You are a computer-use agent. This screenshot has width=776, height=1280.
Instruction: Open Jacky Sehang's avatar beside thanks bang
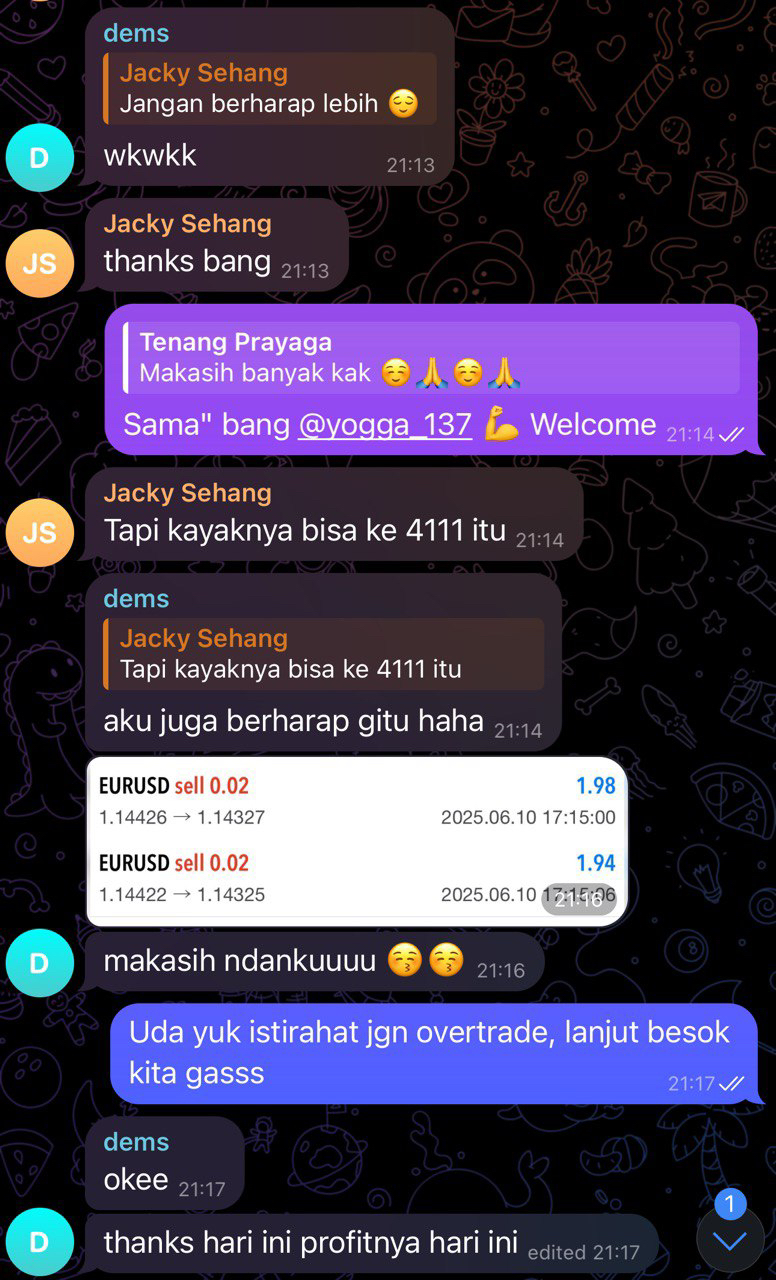click(x=39, y=263)
